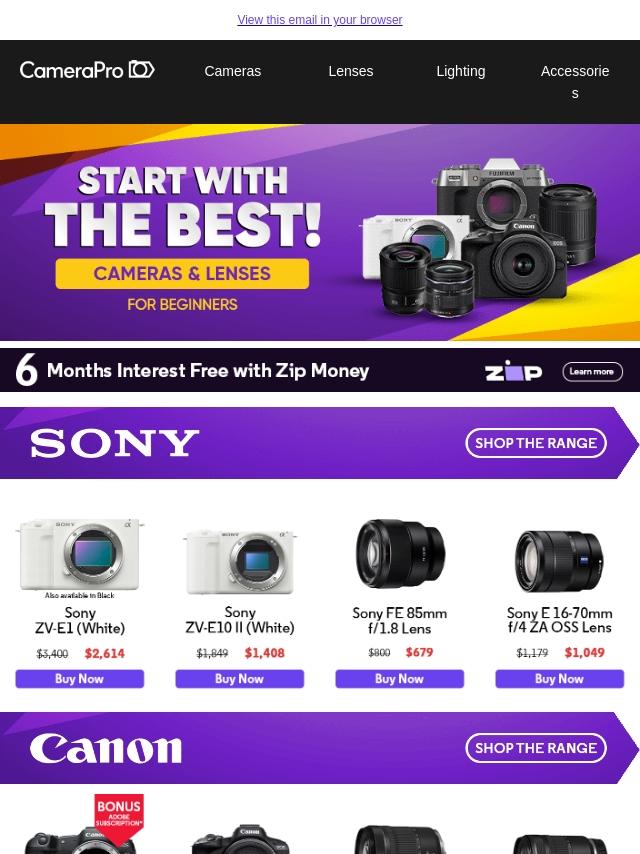
Task: Open the View this email in your browser link
Action: tap(319, 20)
